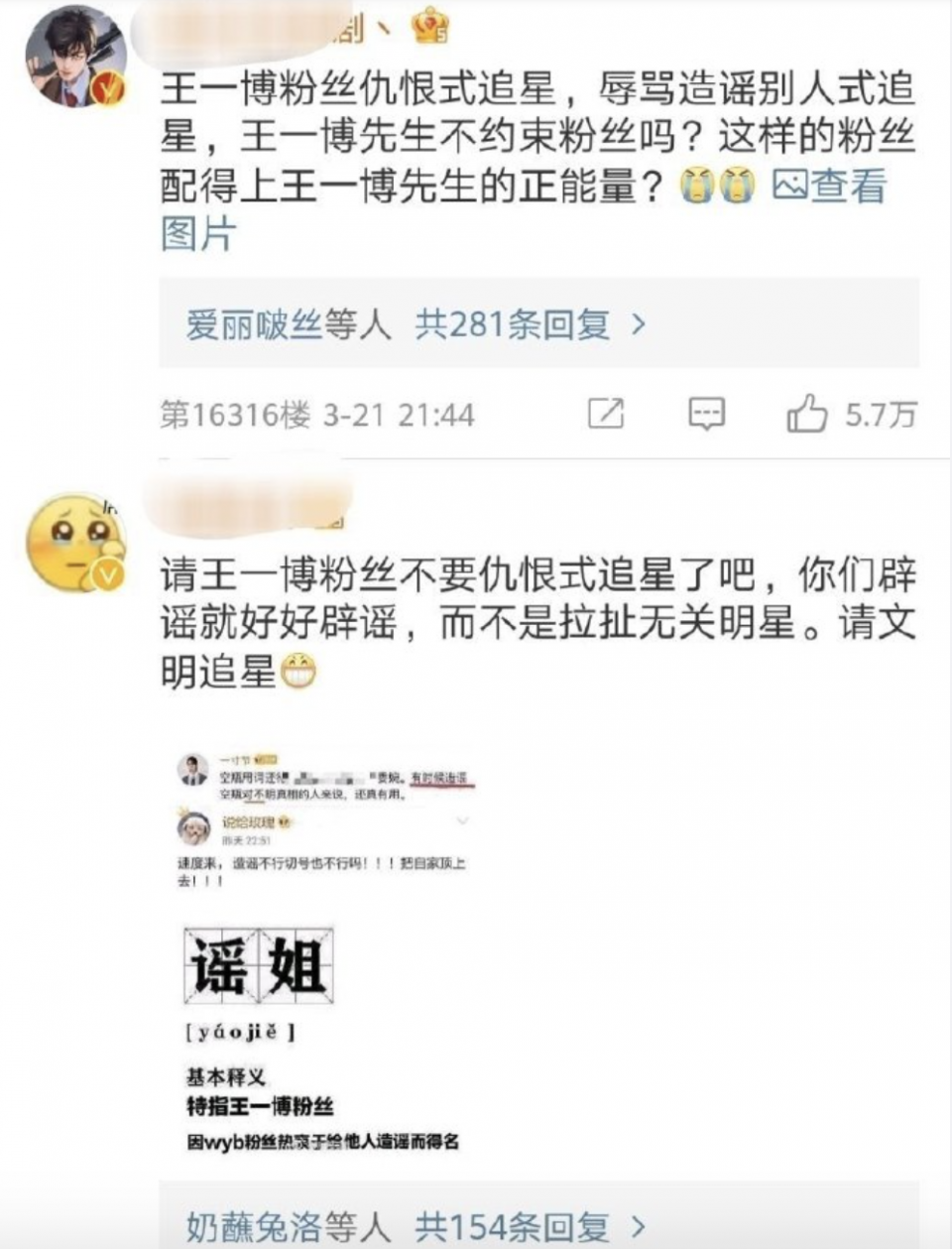
Task: Reply to the comment on floor 16316
Action: [706, 414]
